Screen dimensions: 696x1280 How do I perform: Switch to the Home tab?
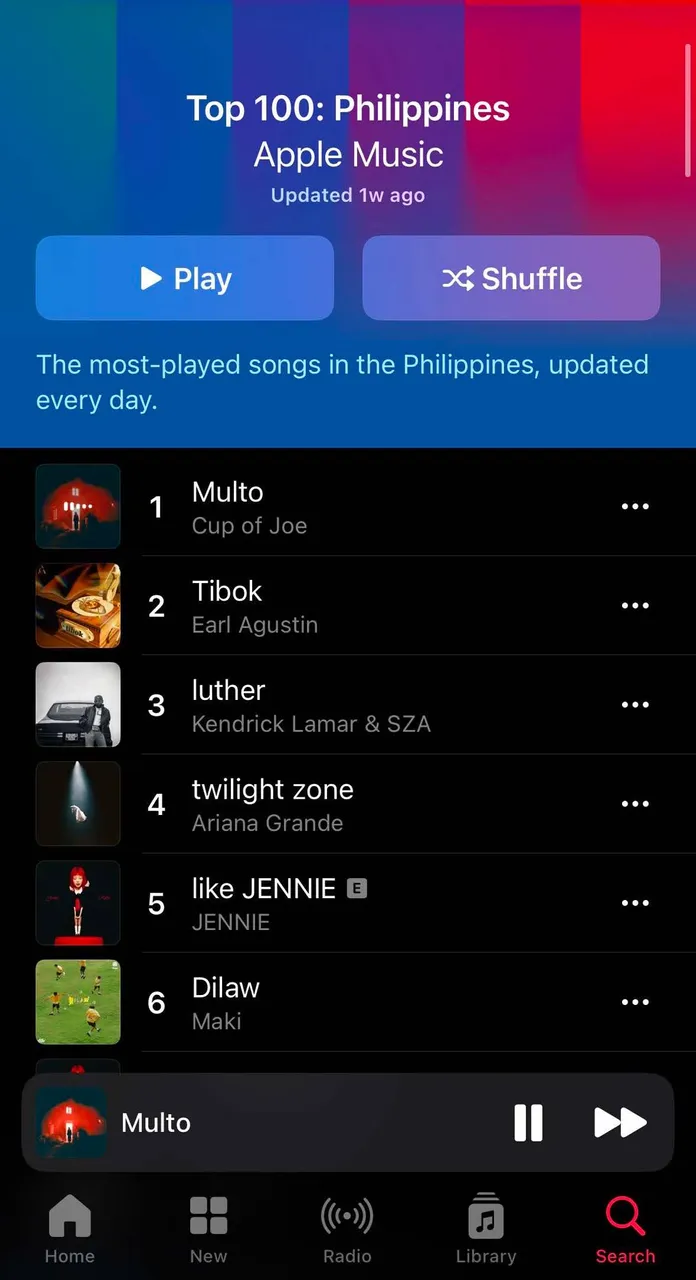[70, 1230]
